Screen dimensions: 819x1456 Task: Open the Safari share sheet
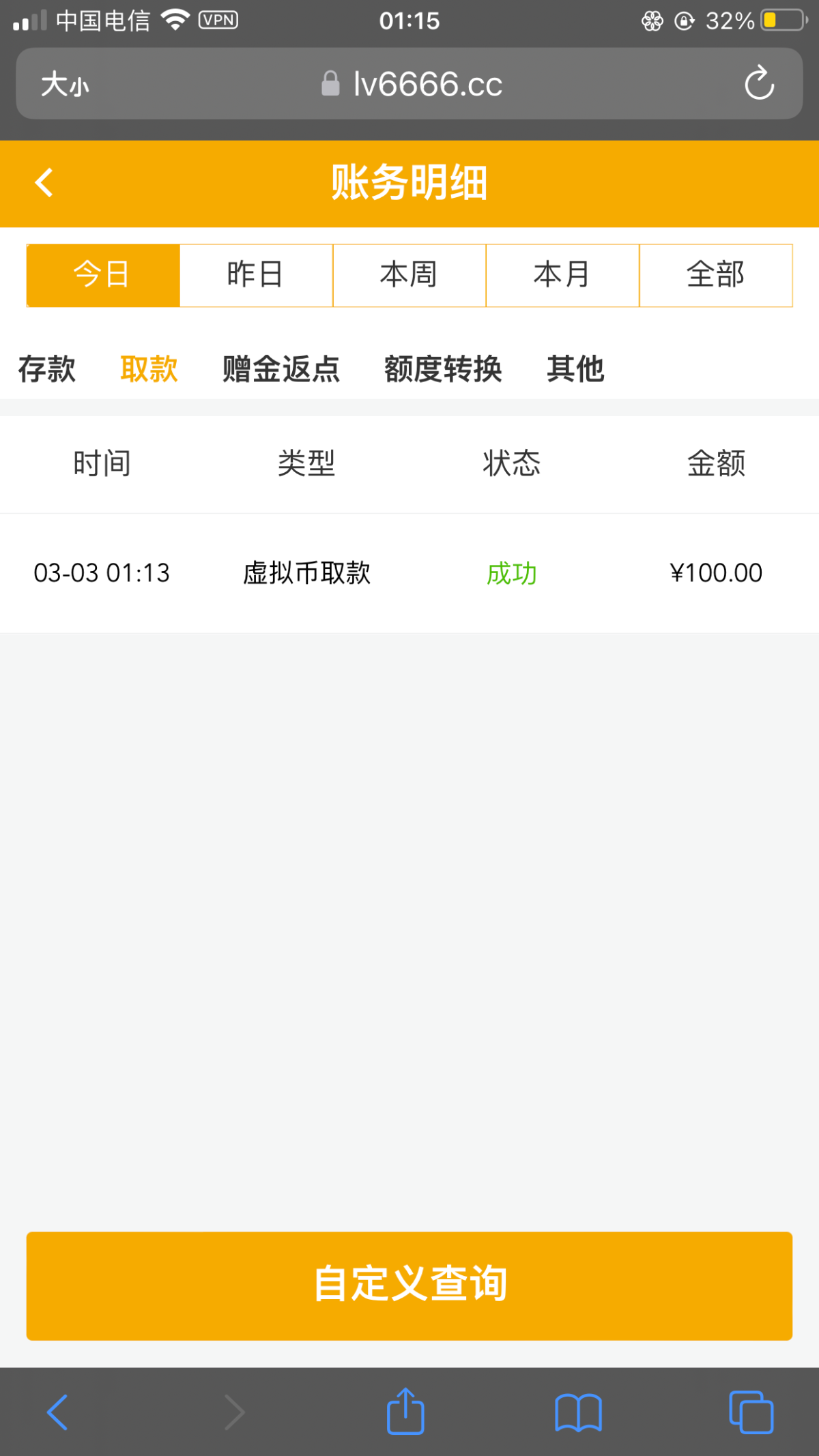click(x=405, y=1412)
